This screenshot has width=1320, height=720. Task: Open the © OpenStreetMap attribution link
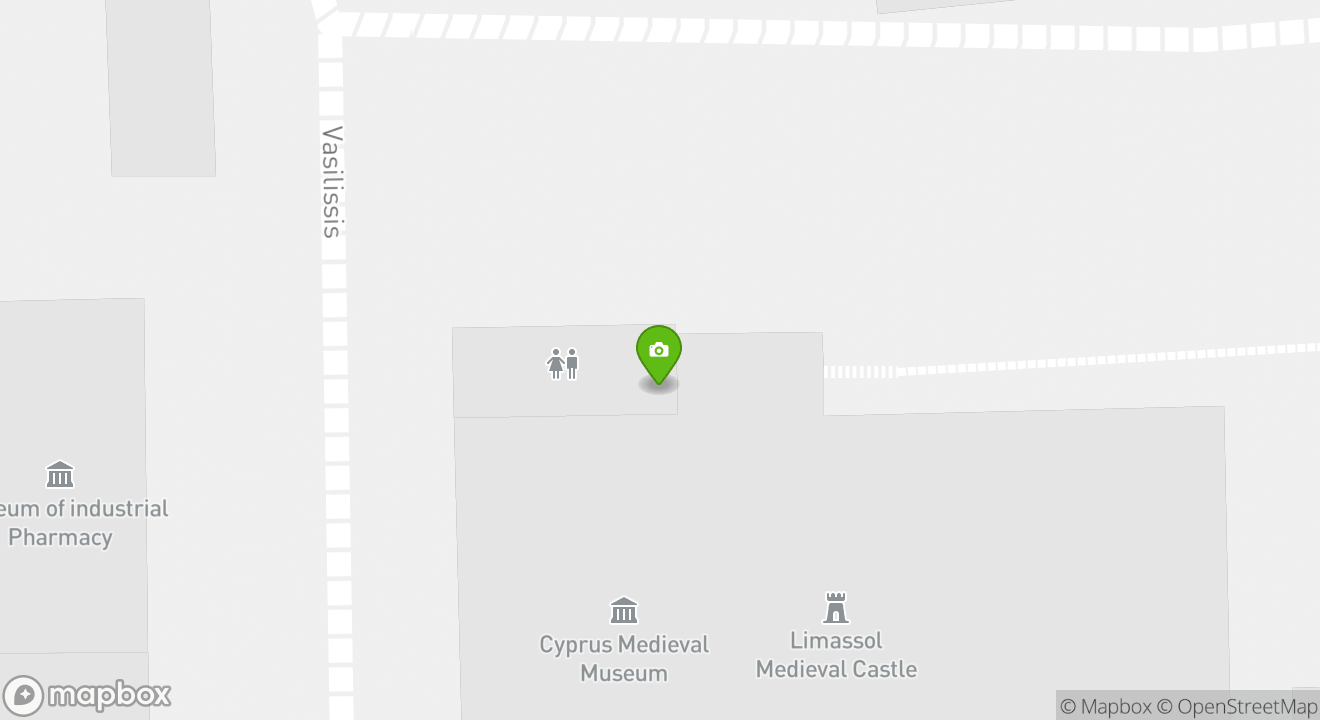(x=1238, y=706)
